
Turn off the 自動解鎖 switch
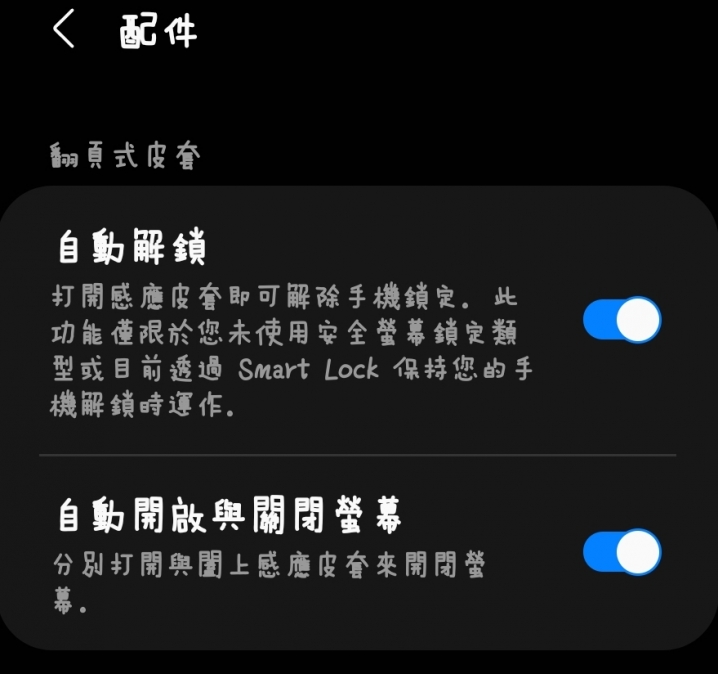coord(621,321)
